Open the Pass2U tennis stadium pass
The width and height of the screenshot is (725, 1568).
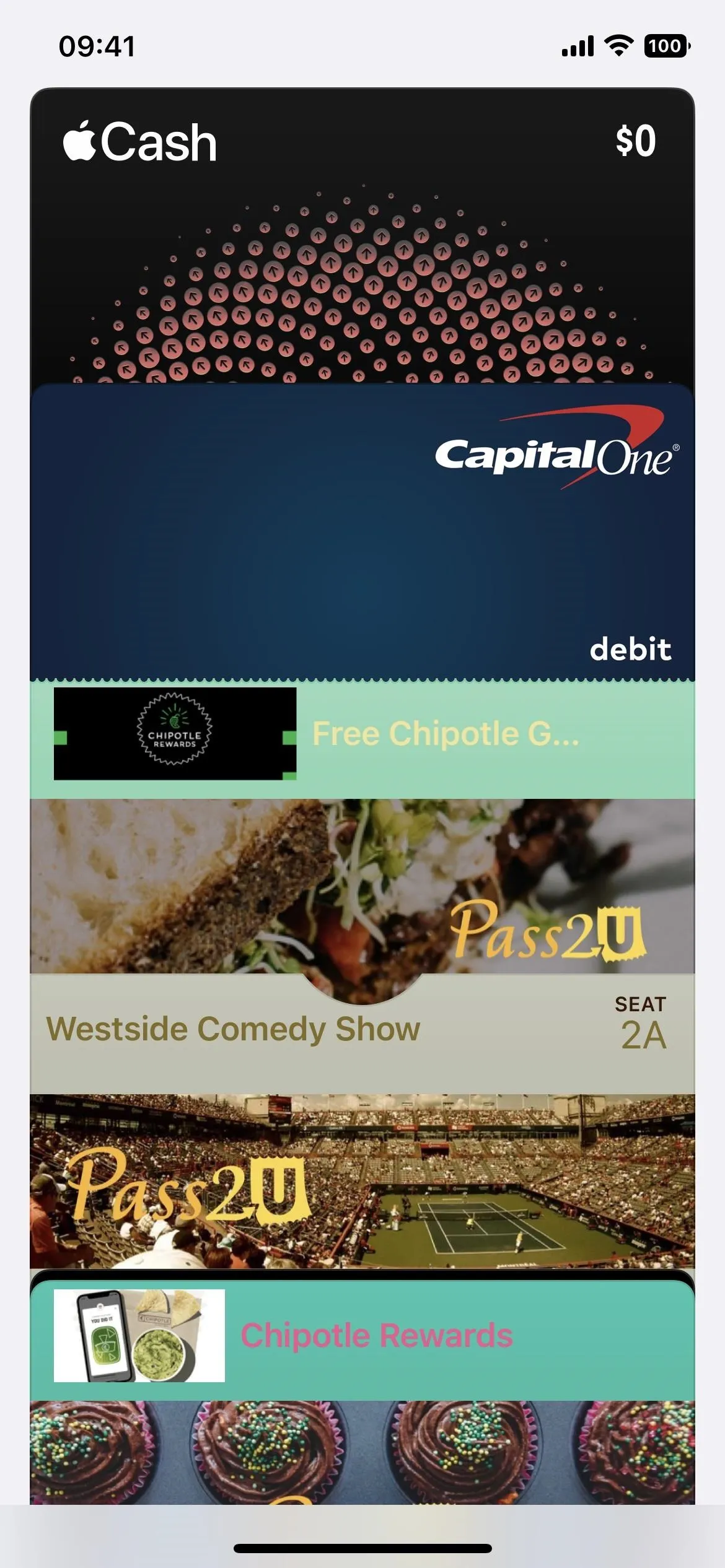click(362, 1181)
